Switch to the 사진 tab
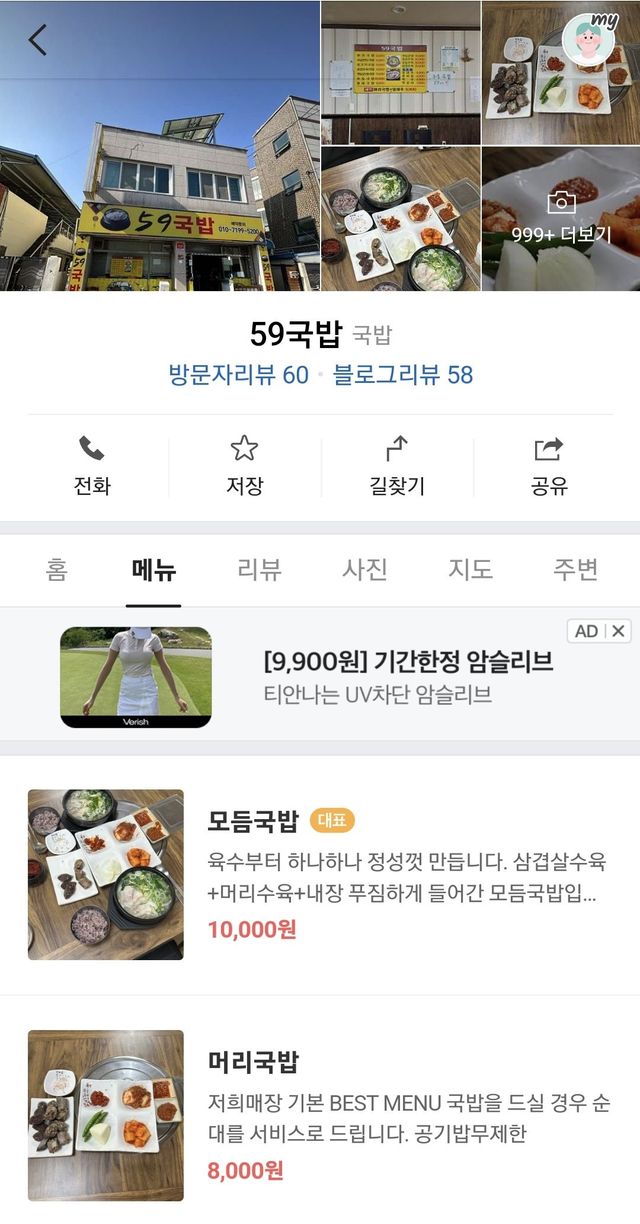 tap(365, 570)
